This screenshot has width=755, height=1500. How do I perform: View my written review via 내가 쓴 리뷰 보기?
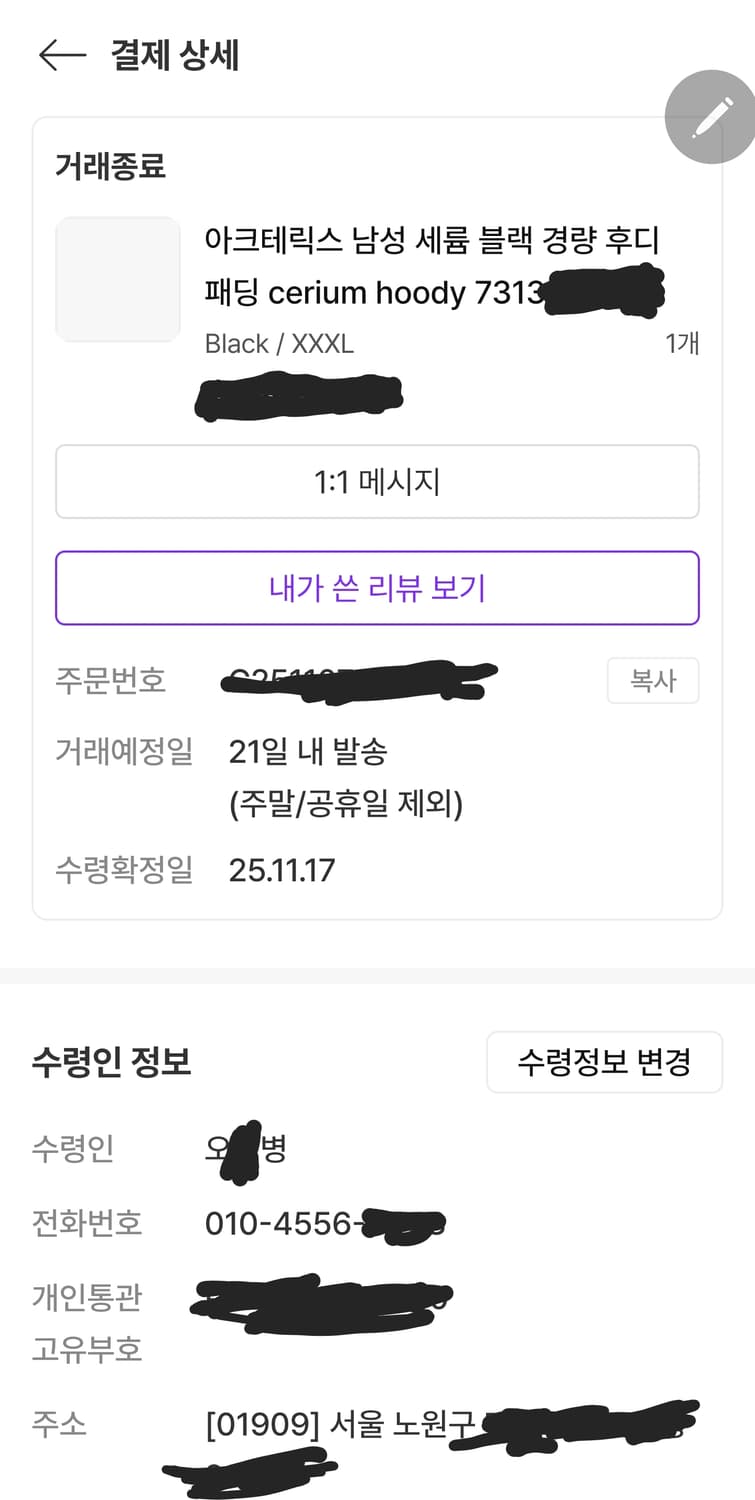click(377, 588)
